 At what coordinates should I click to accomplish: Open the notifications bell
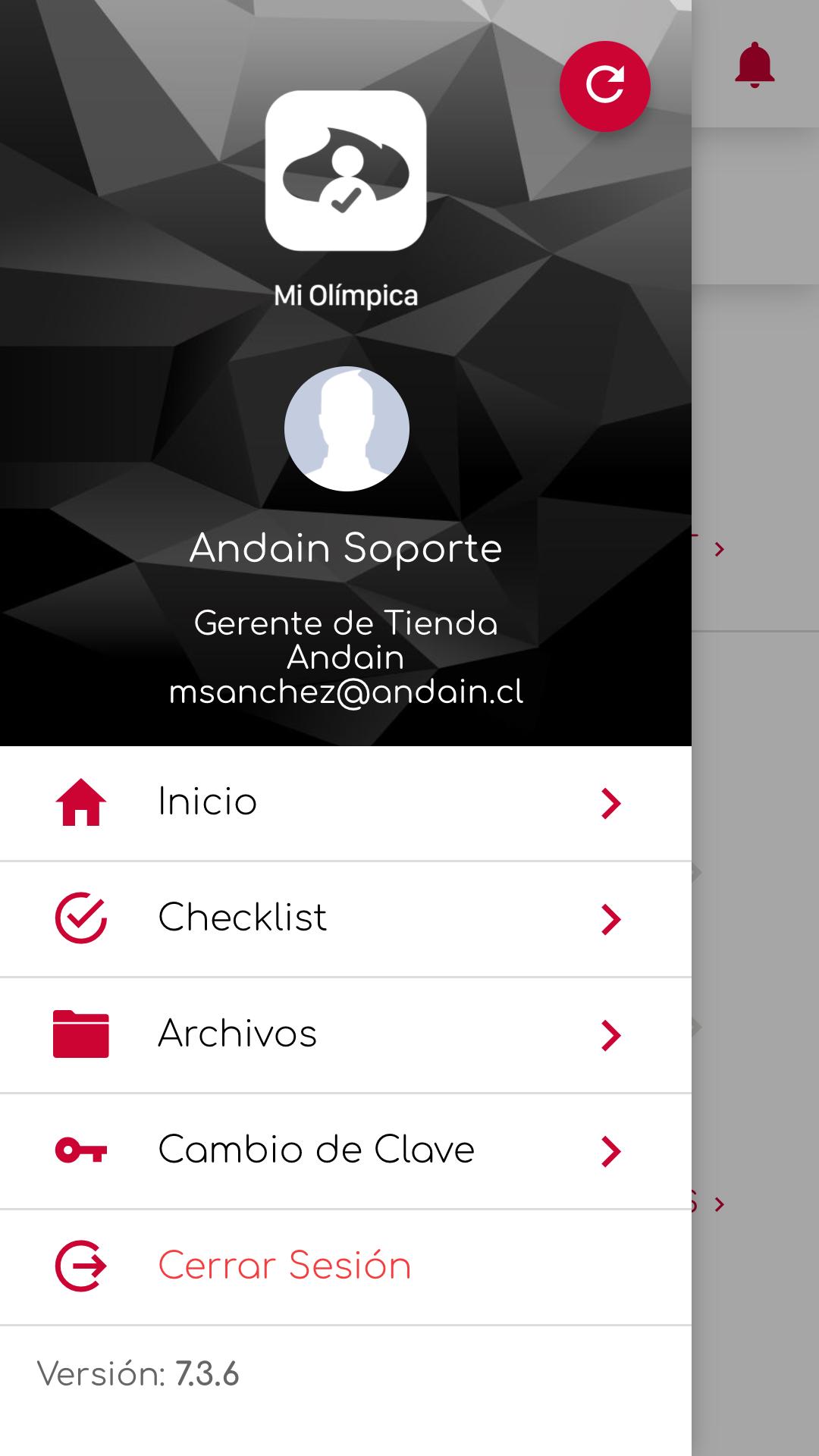[x=754, y=65]
